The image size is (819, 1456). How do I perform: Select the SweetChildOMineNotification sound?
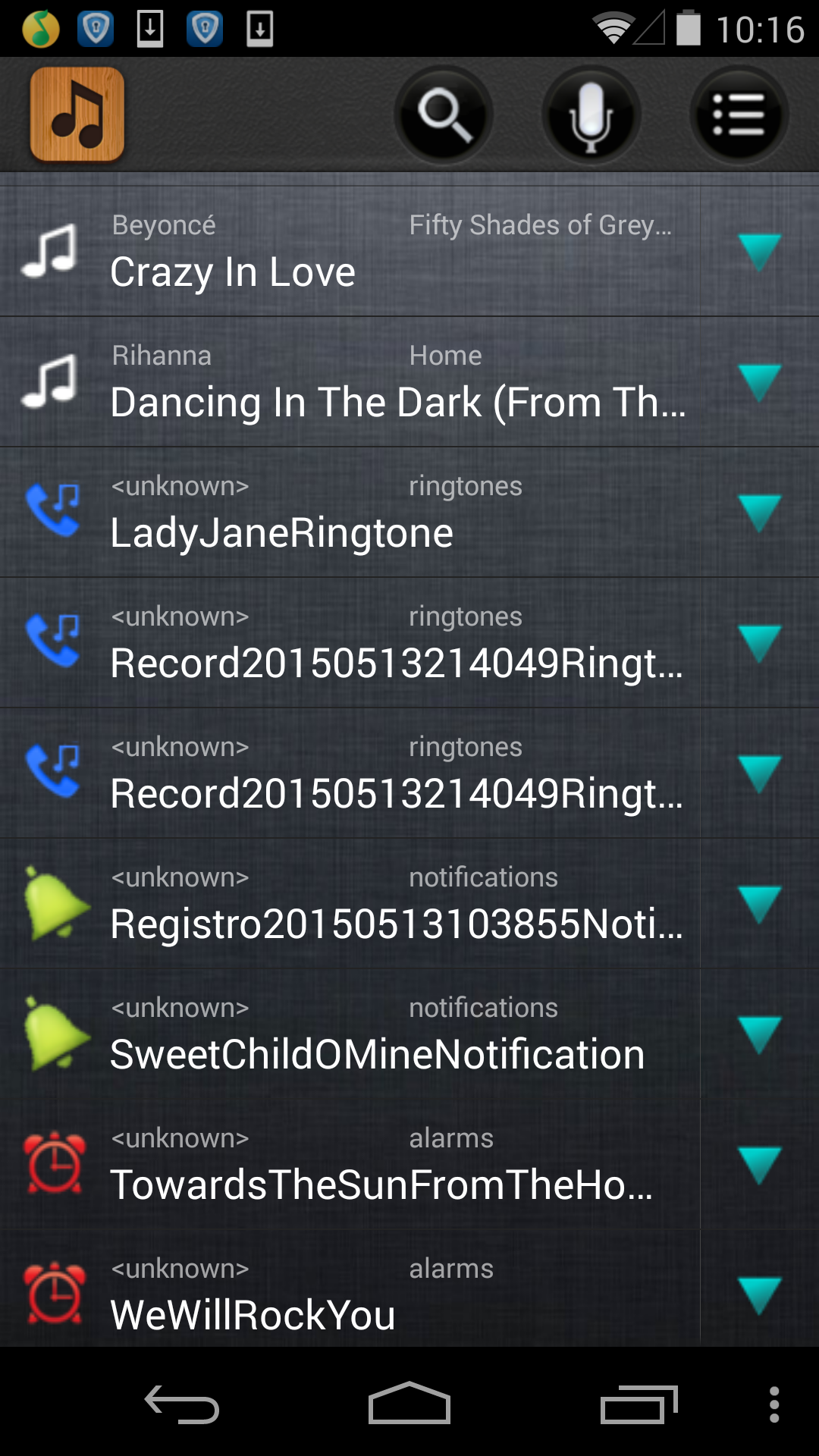[x=349, y=1034]
